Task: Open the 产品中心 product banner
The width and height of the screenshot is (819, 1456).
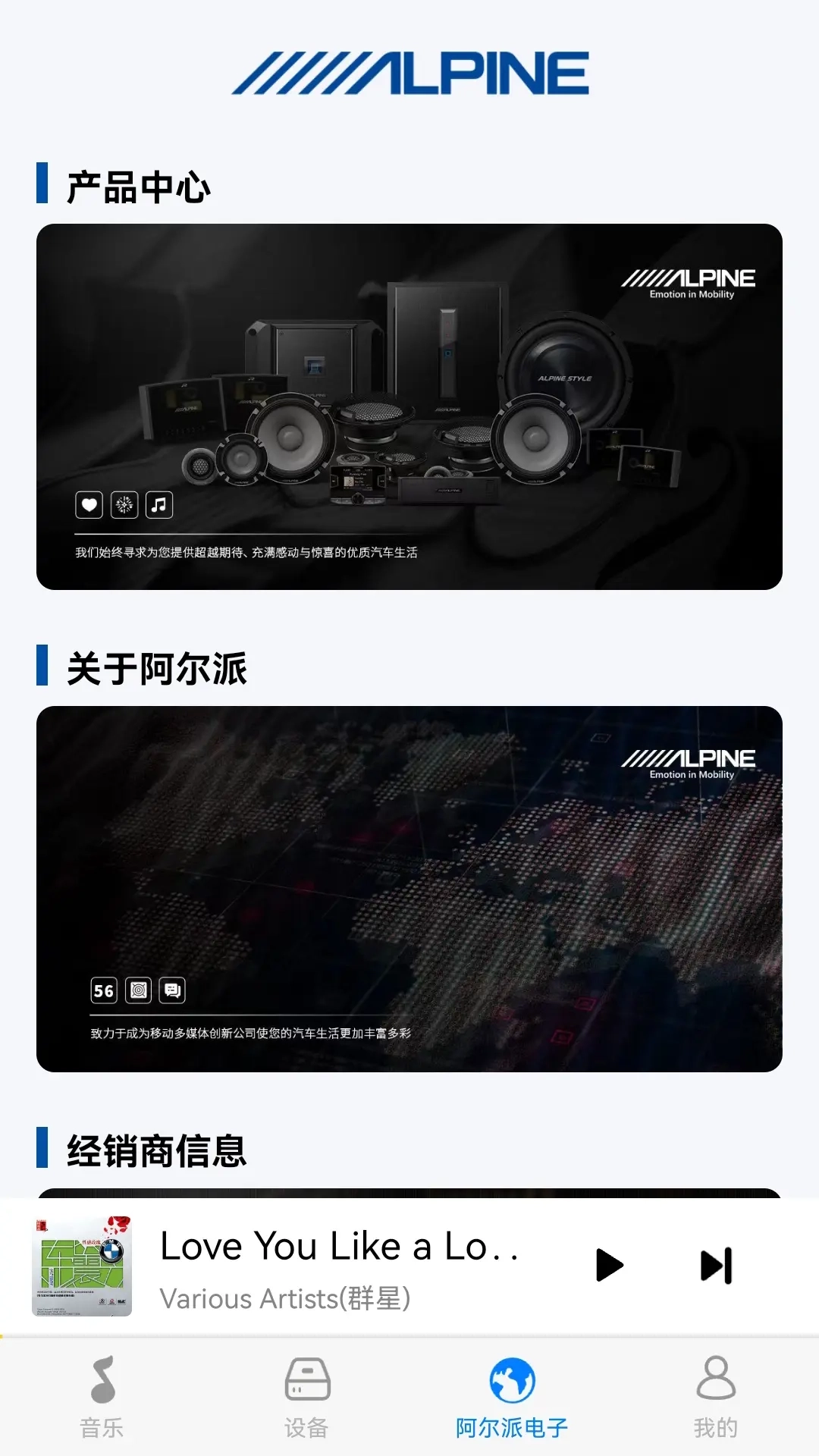Action: pos(409,406)
